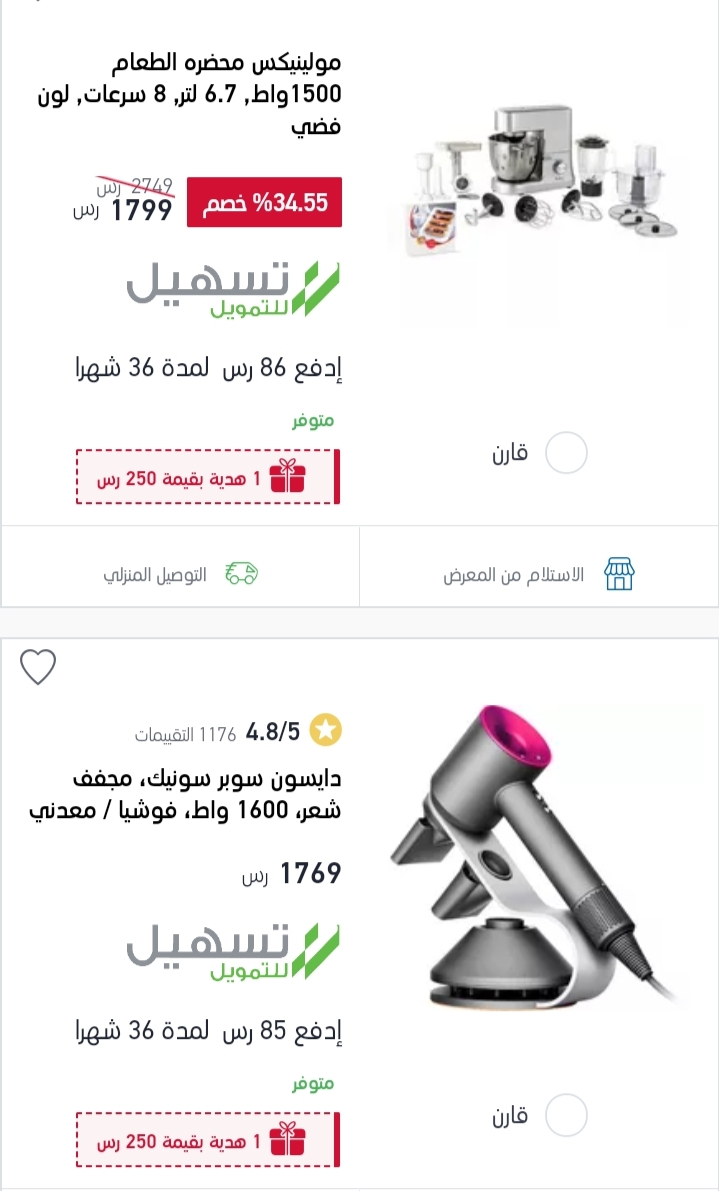Select compare for the Moulinex food processor

(566, 453)
